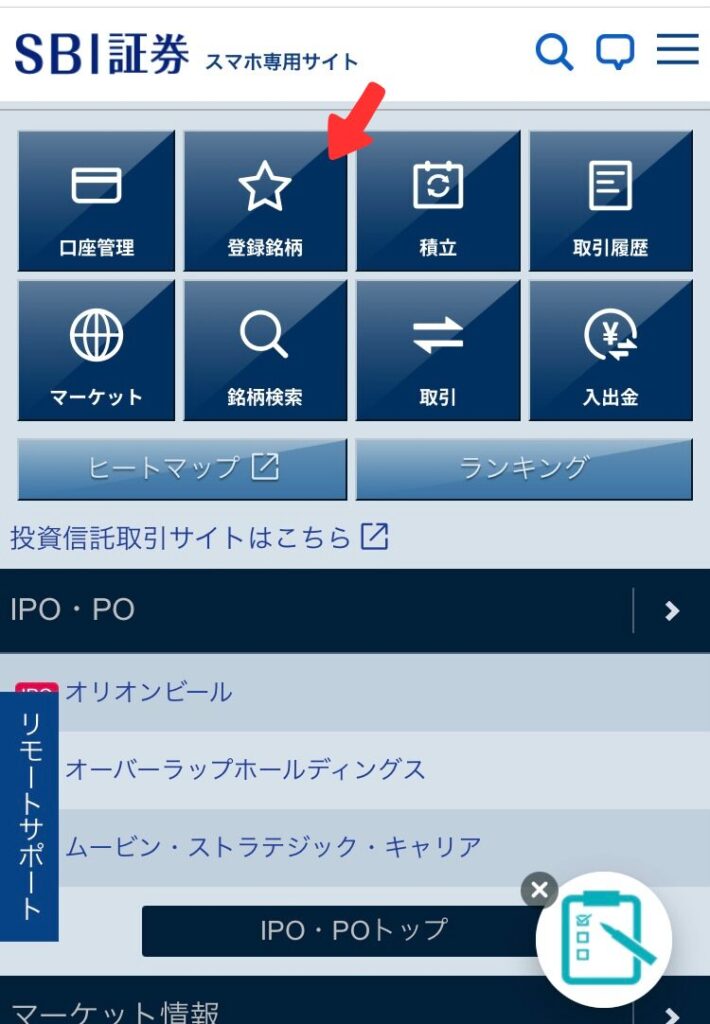Screen dimensions: 710x1024
Task: Open the hamburger menu
Action: [677, 50]
